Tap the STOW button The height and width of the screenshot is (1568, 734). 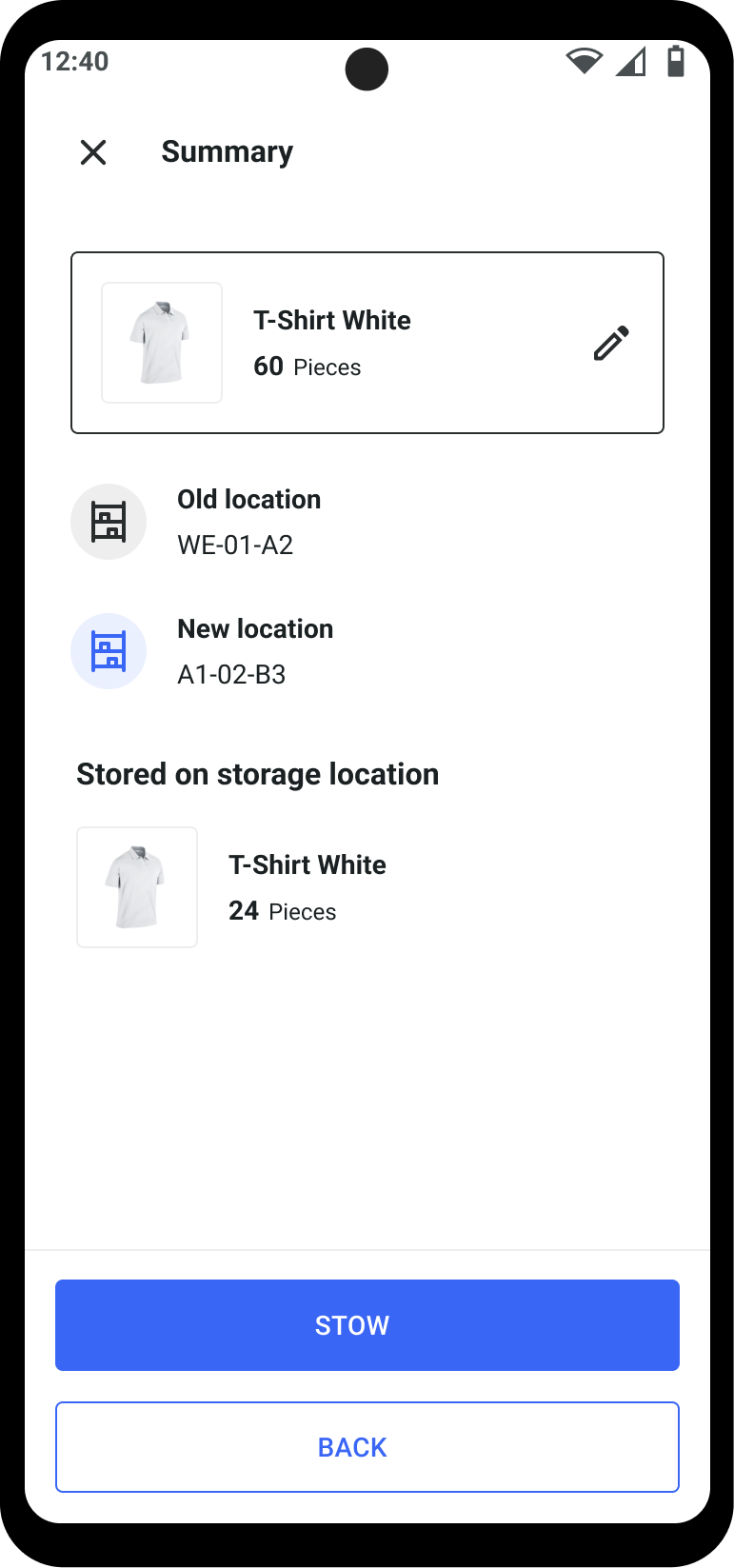click(x=367, y=1324)
